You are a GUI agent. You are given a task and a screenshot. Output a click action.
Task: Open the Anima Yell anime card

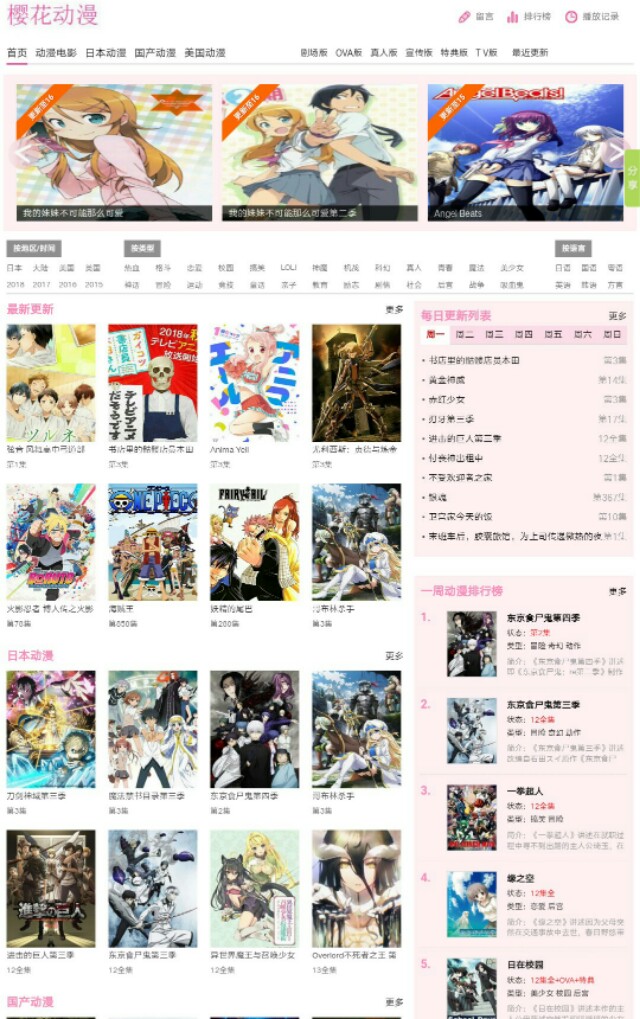pyautogui.click(x=254, y=383)
